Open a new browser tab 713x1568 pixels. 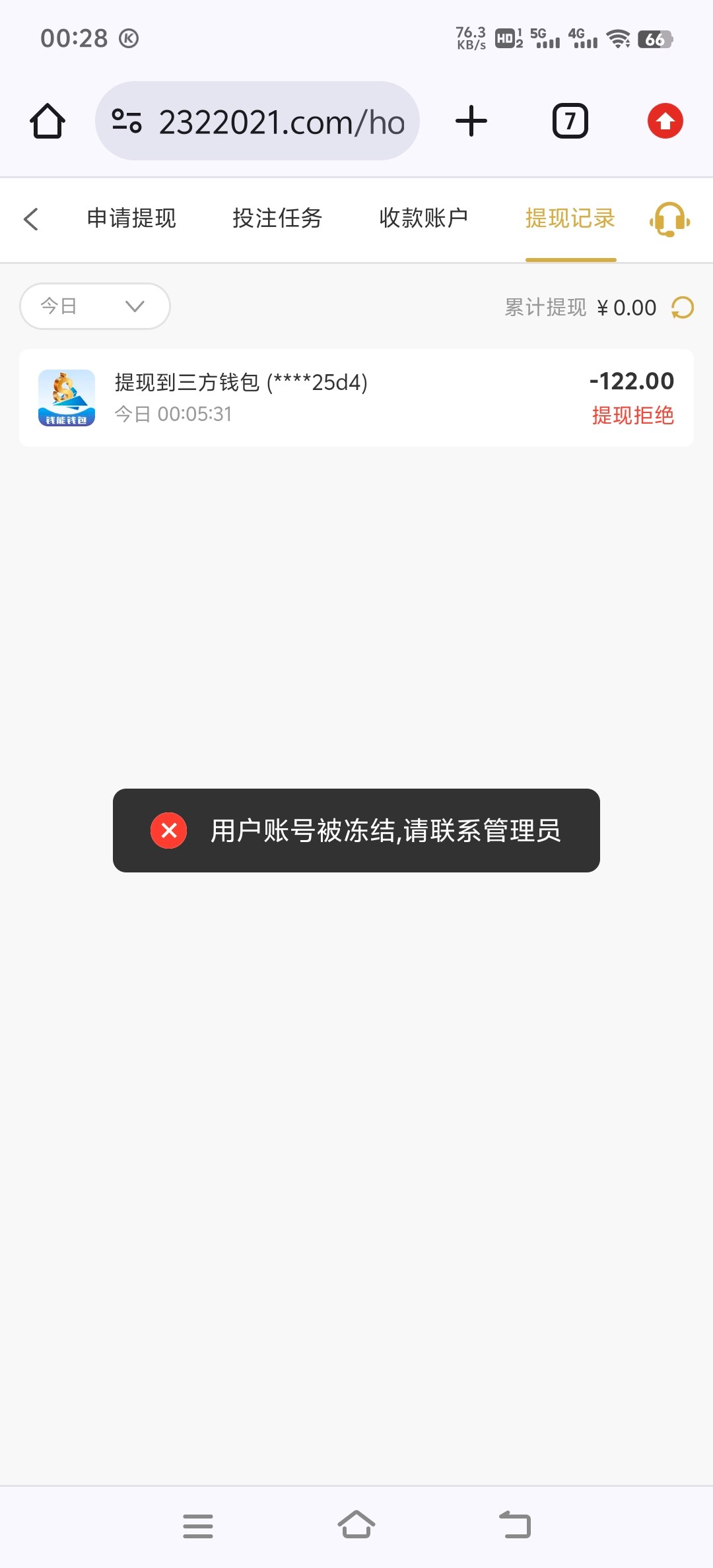pos(471,121)
